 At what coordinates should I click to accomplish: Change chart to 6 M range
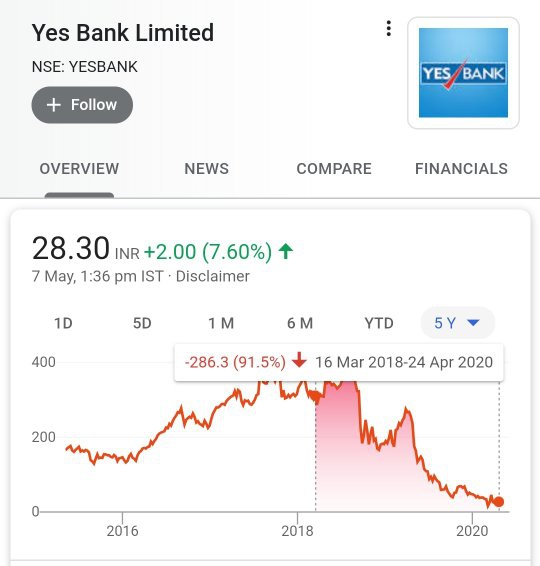pyautogui.click(x=300, y=323)
